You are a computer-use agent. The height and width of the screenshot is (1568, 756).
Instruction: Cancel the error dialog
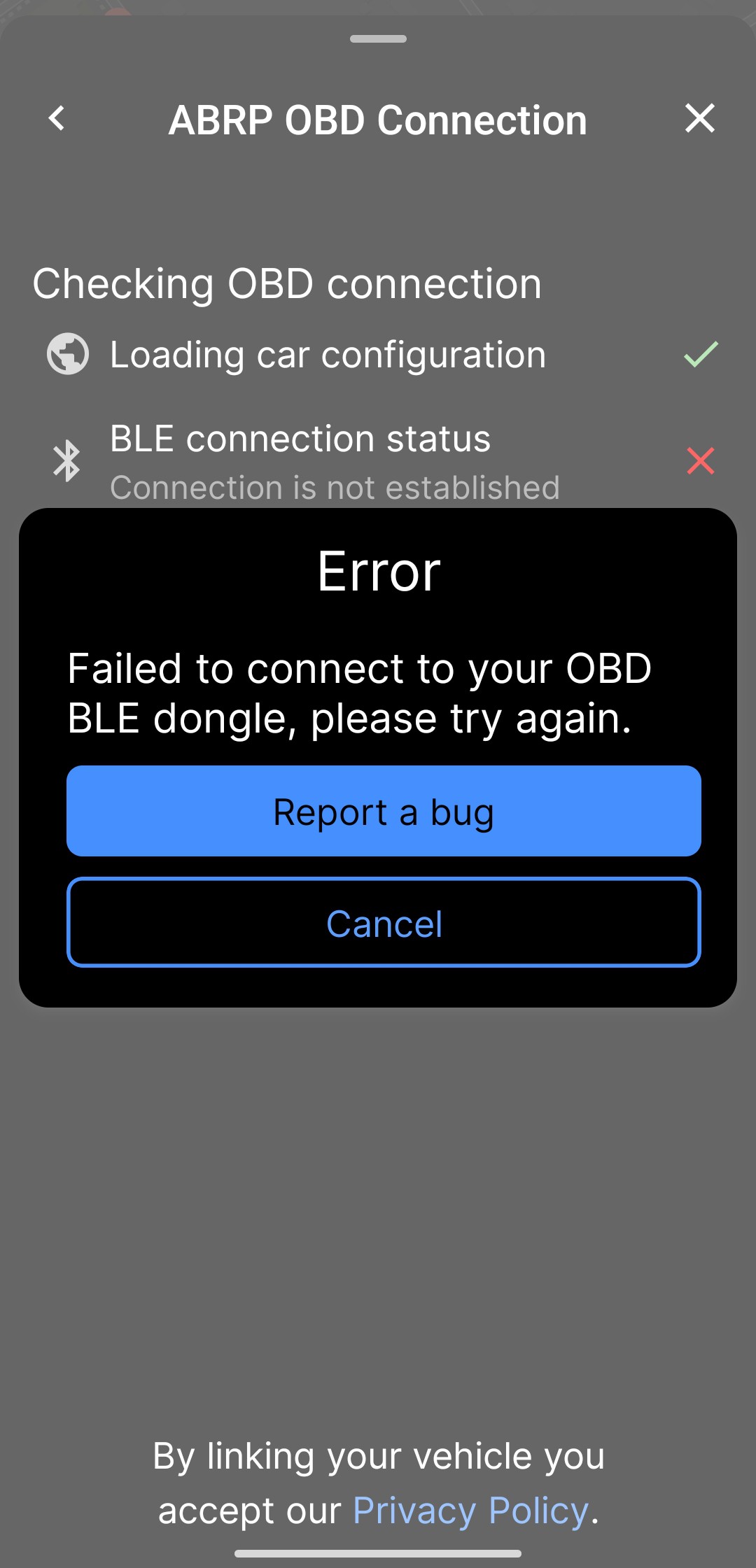(384, 923)
